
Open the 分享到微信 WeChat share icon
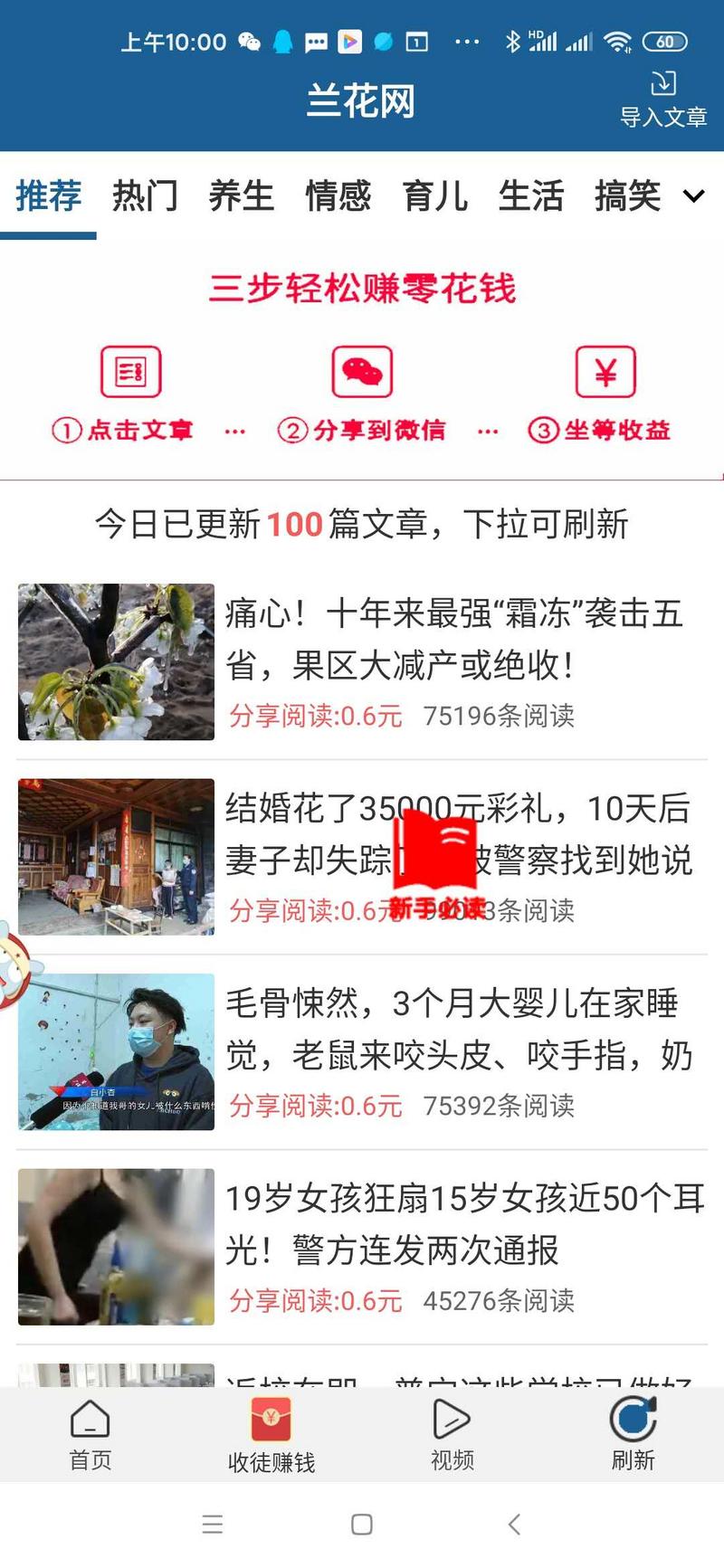[x=362, y=372]
